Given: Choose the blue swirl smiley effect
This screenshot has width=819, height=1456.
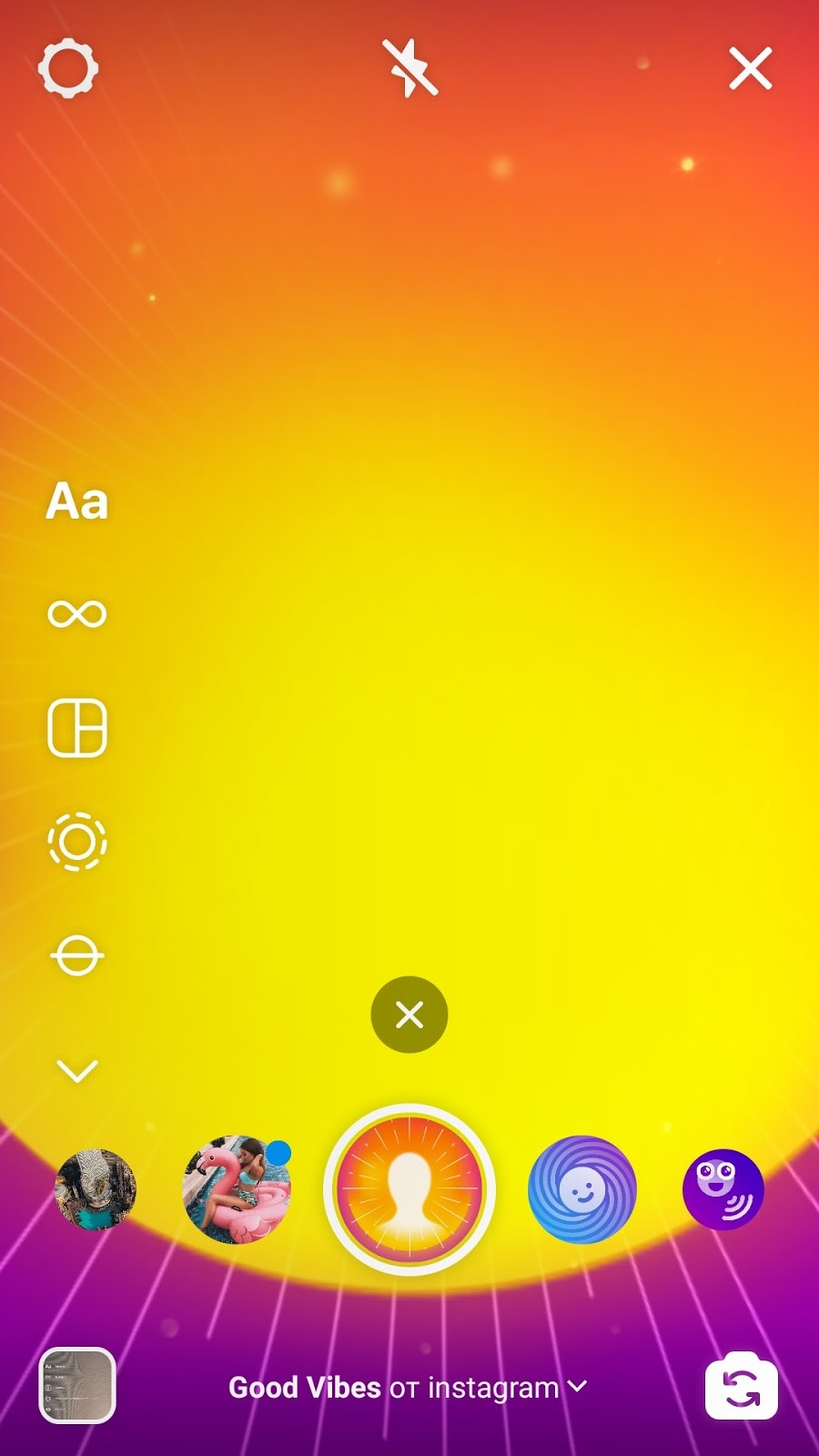Looking at the screenshot, I should [582, 1189].
